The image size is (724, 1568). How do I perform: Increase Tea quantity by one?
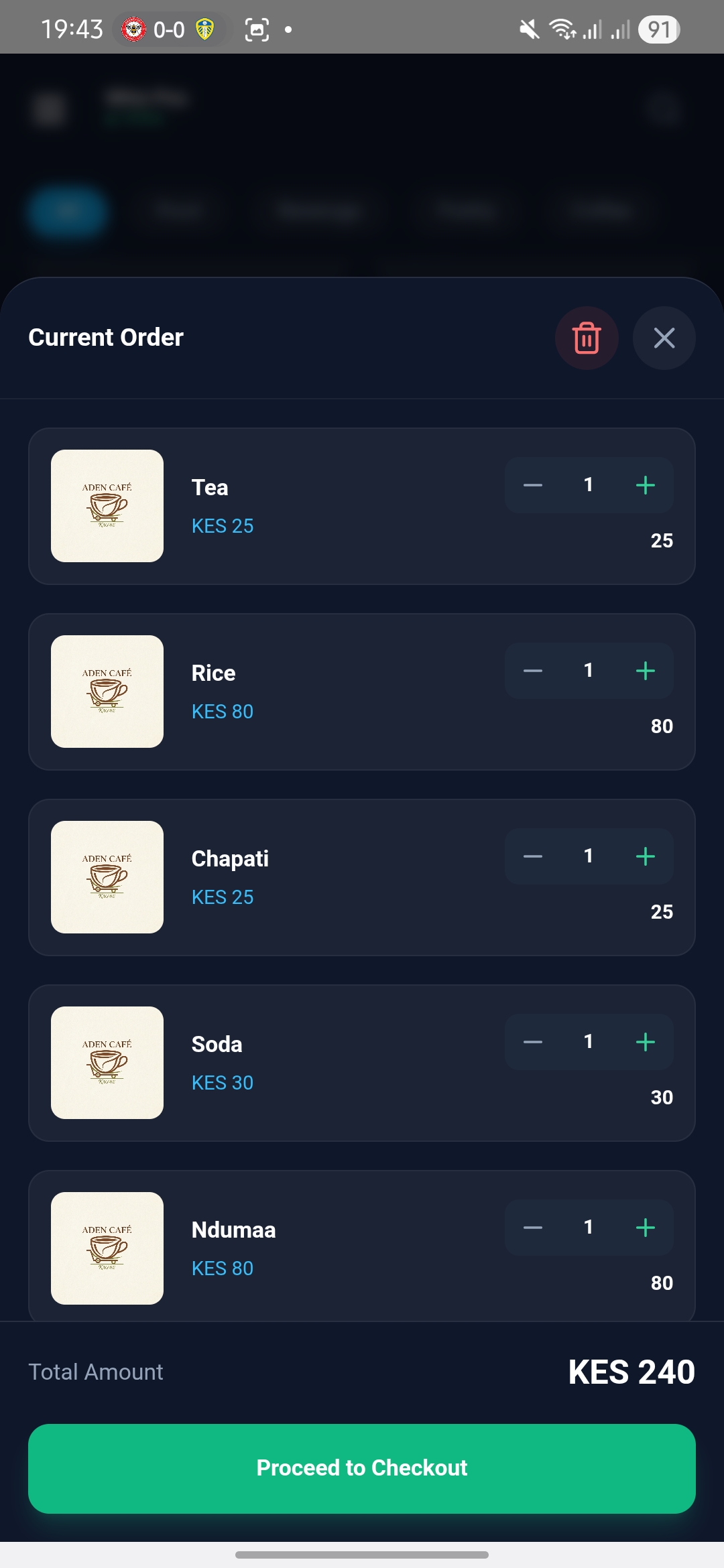coord(645,485)
